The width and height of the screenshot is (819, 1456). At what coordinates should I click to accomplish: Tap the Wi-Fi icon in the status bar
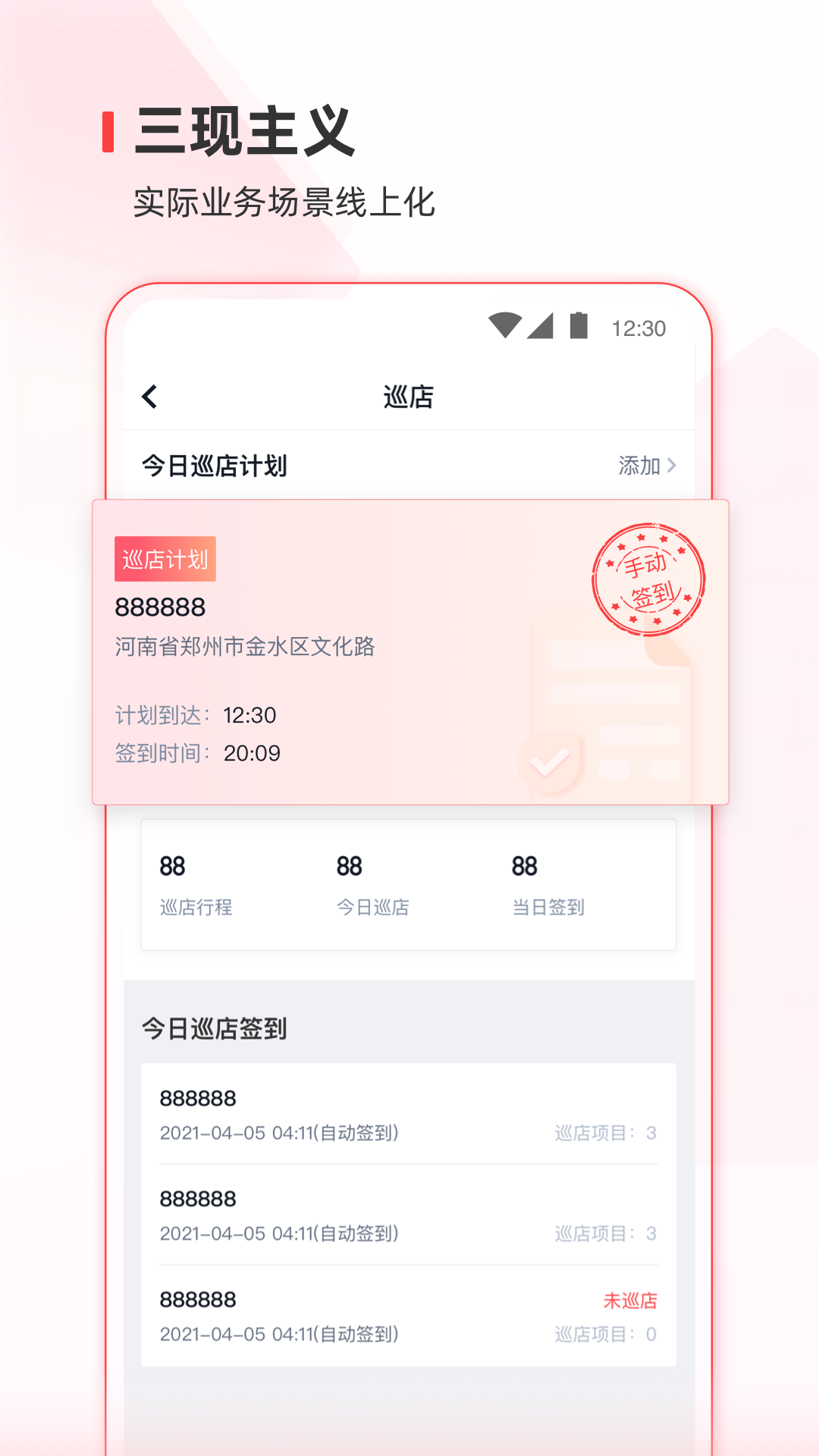click(504, 326)
